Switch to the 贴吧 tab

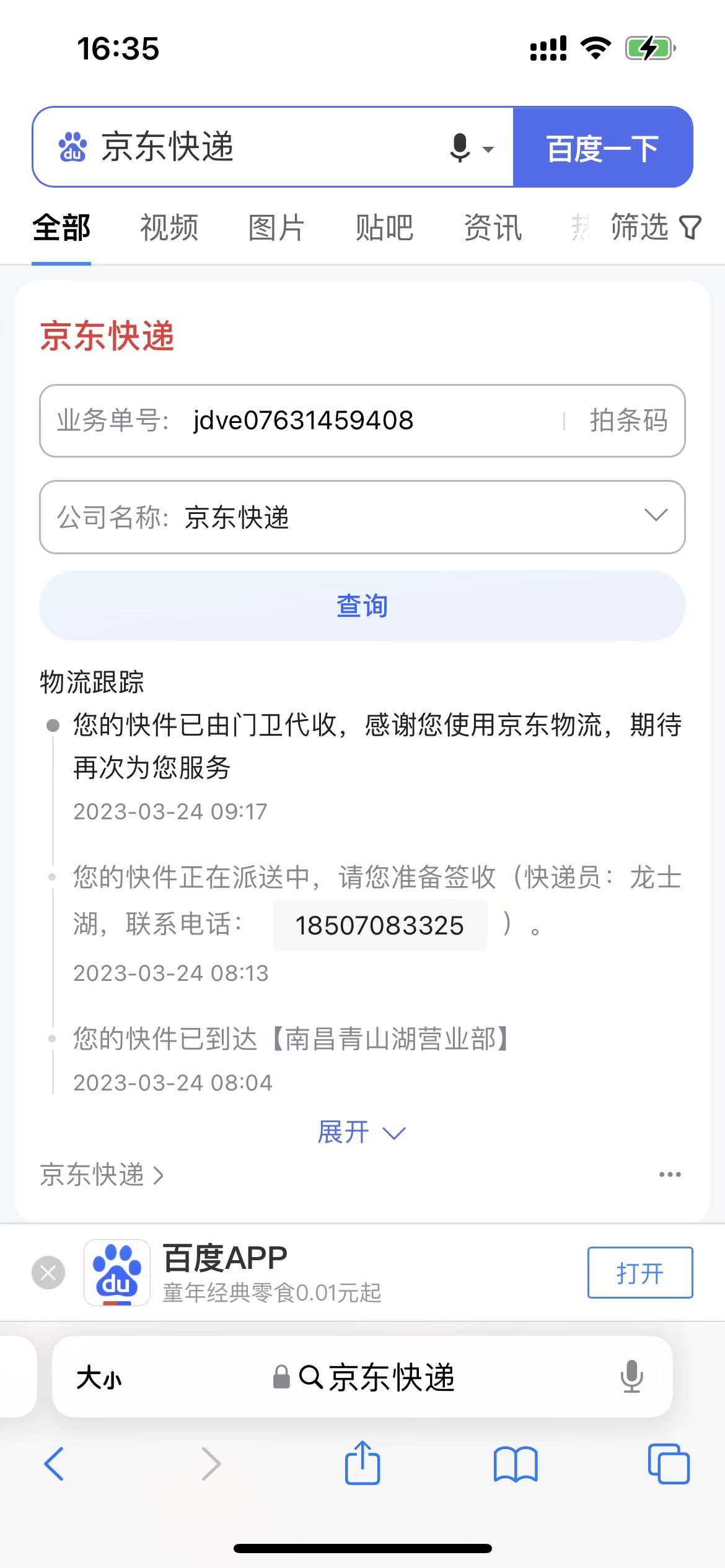tap(384, 227)
